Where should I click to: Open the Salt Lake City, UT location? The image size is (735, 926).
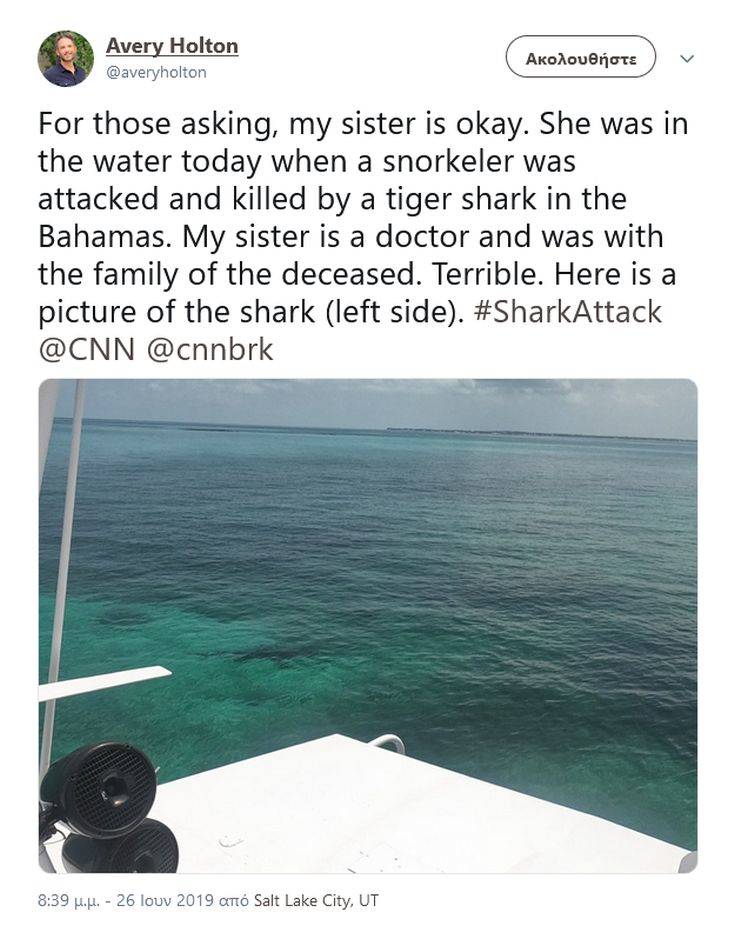(316, 901)
